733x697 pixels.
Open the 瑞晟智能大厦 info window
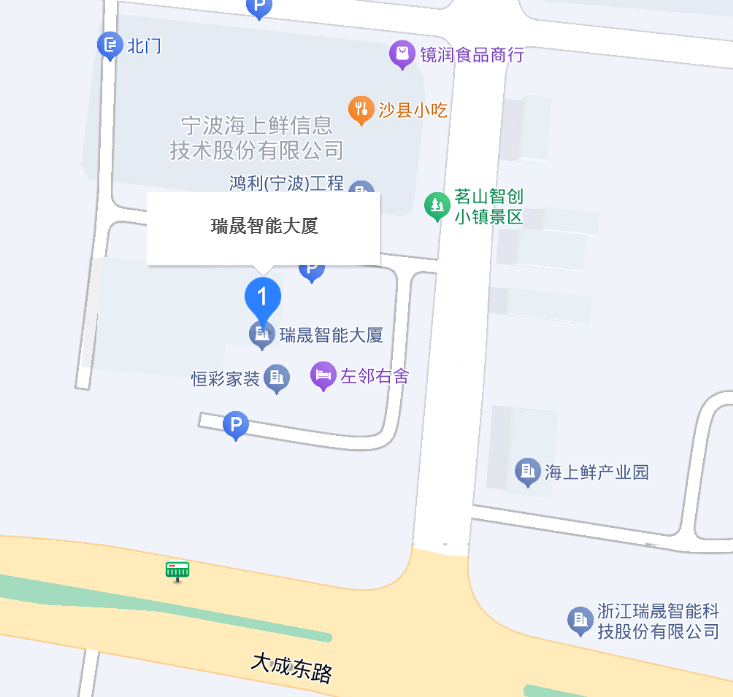pos(264,227)
